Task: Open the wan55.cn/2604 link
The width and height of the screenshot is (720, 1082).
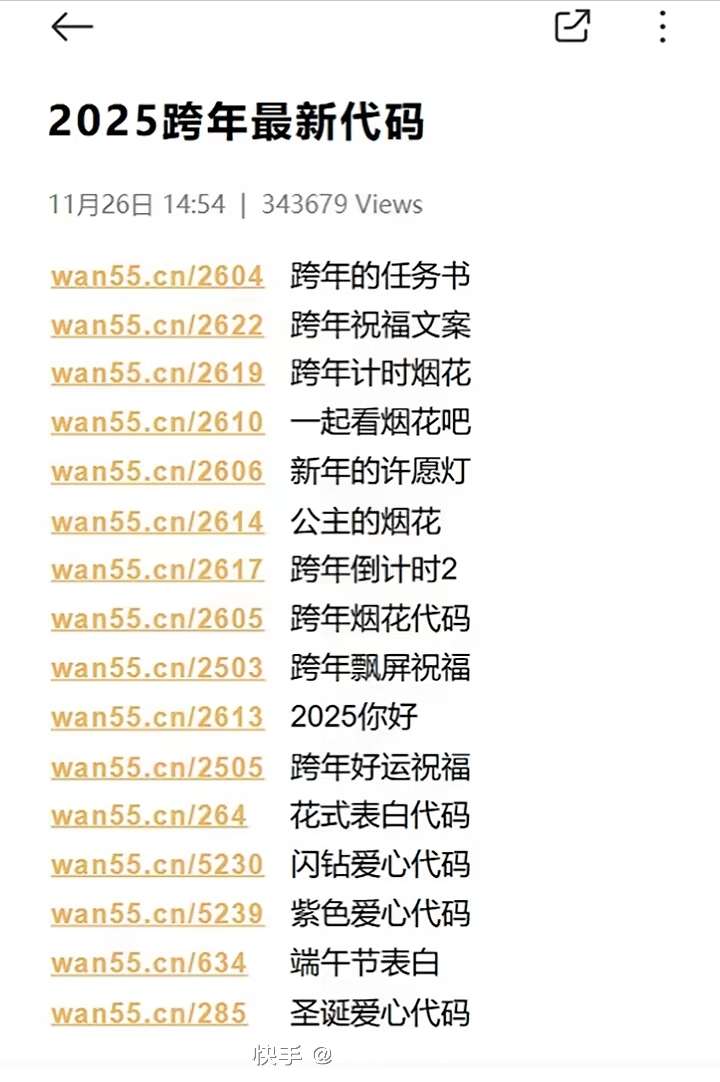Action: pyautogui.click(x=157, y=276)
